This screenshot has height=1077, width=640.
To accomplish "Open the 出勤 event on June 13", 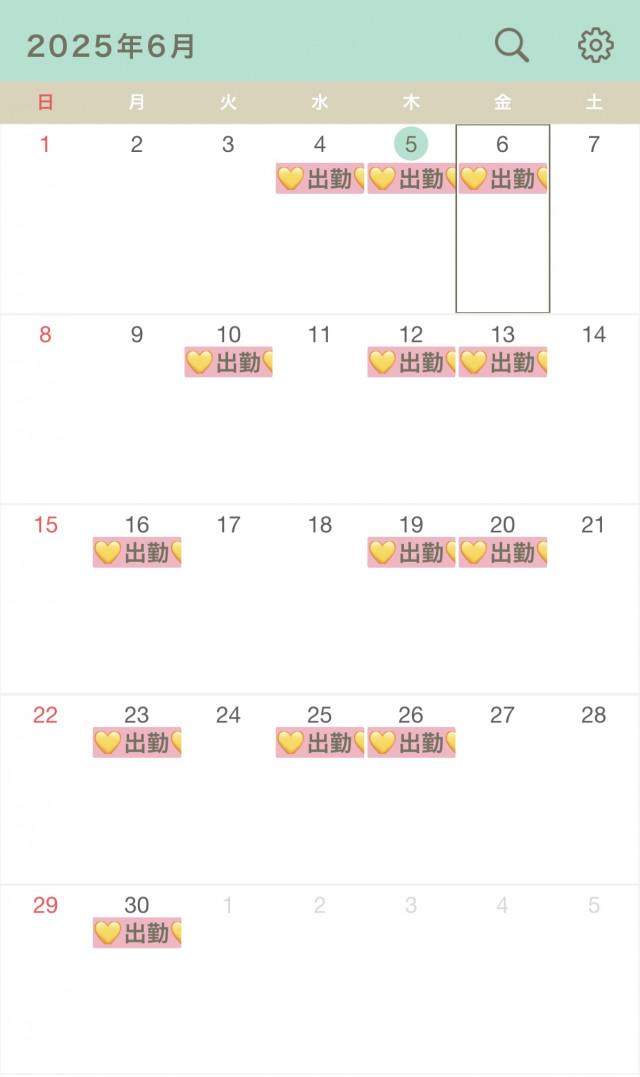I will 503,362.
